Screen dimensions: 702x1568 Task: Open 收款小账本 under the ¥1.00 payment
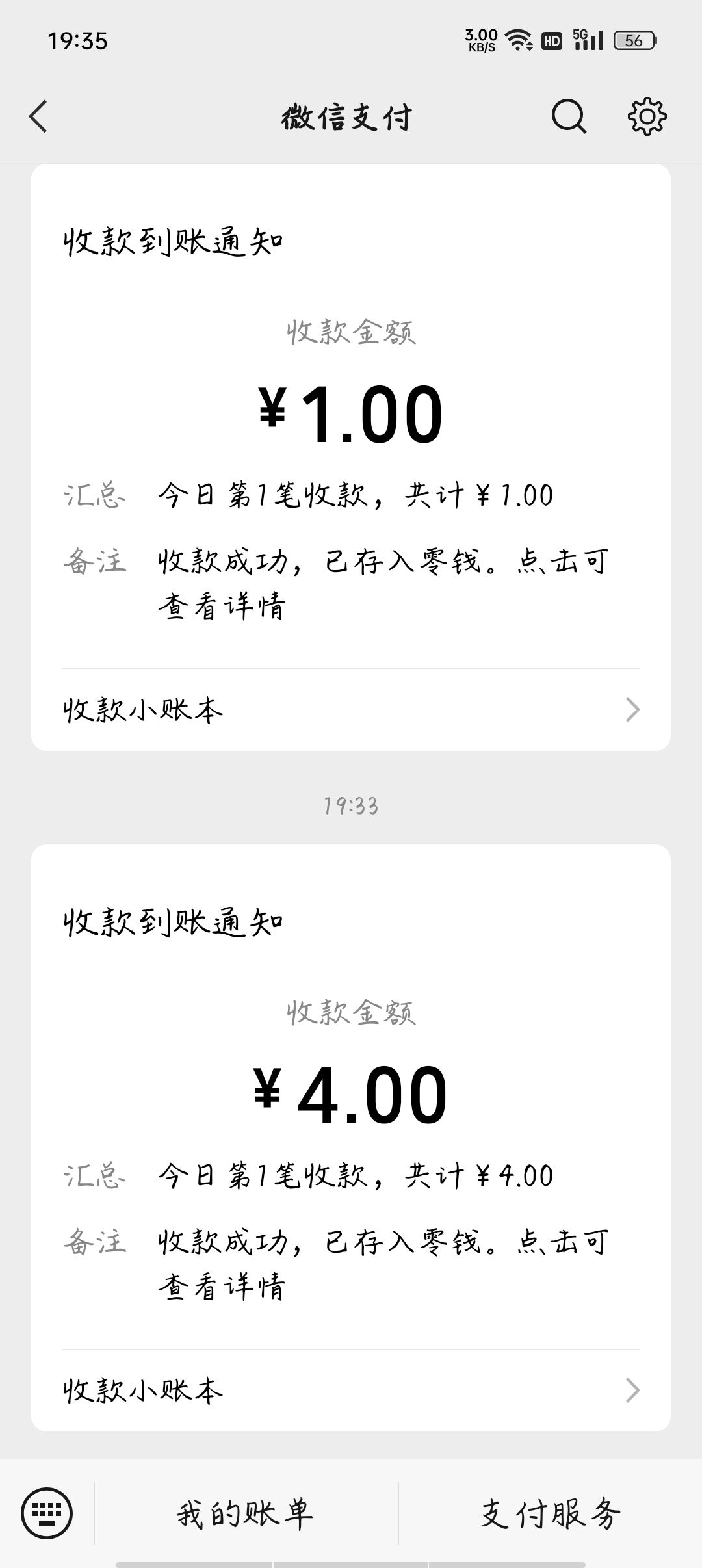(x=351, y=710)
